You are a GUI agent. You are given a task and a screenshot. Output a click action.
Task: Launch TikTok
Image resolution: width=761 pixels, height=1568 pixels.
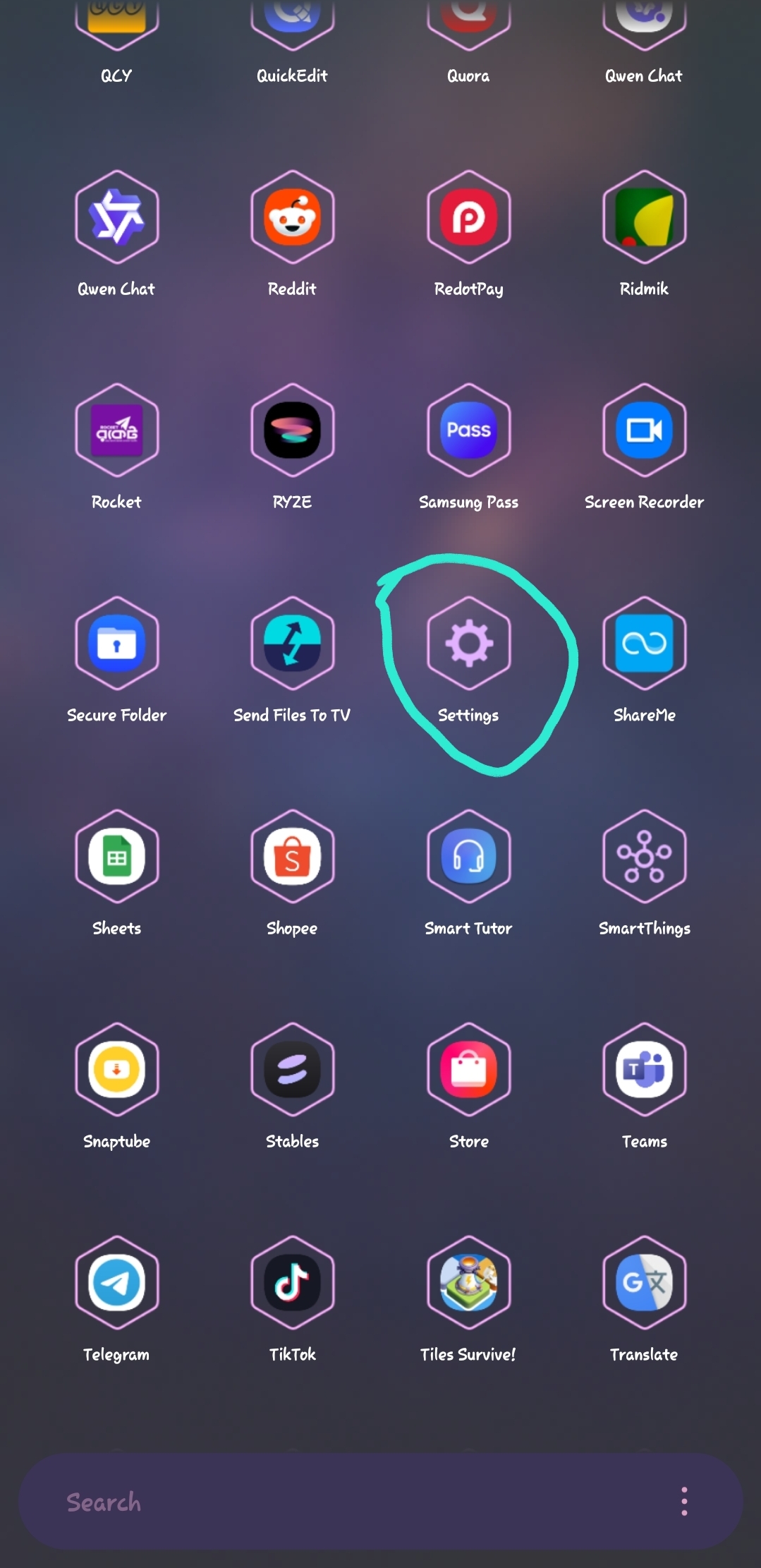292,1282
